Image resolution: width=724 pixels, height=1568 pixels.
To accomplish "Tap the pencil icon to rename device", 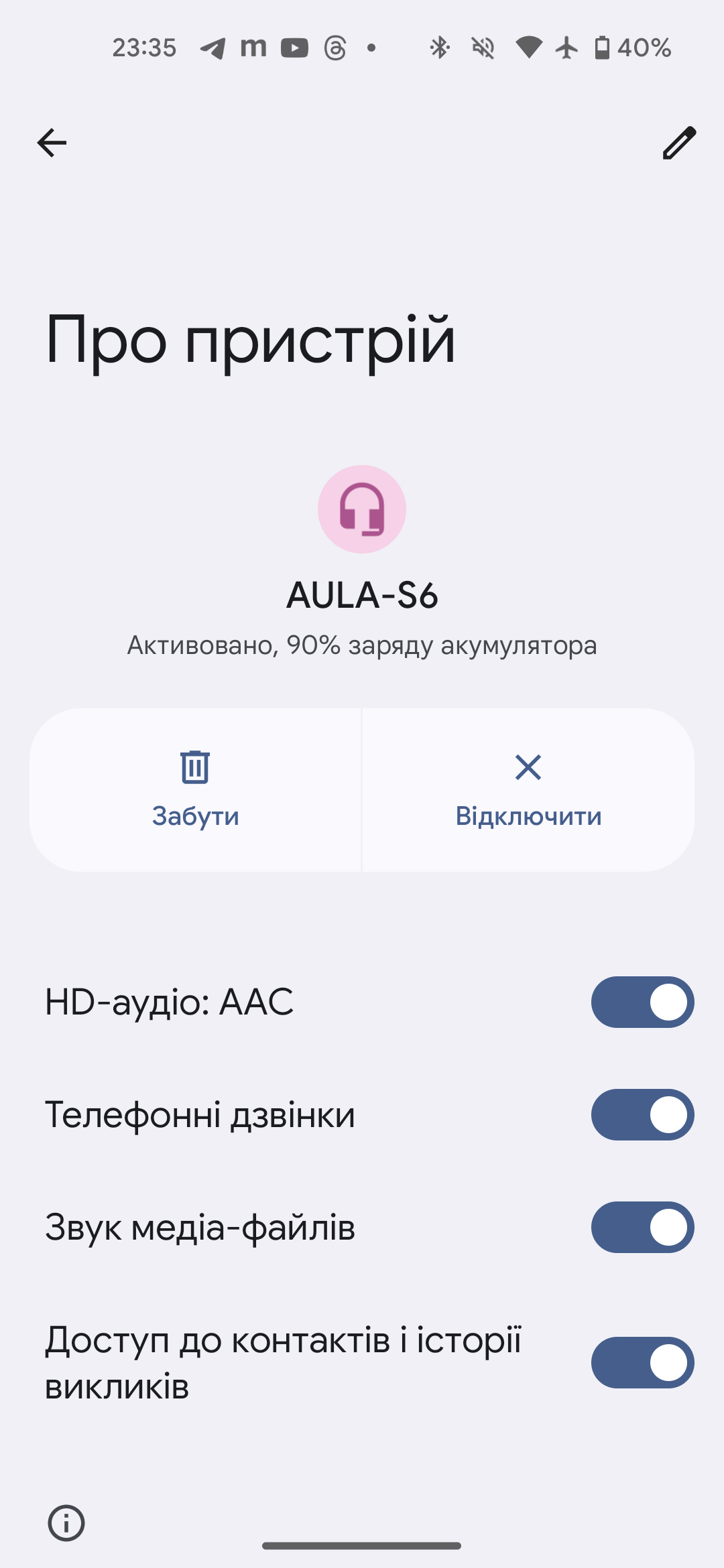I will point(679,143).
